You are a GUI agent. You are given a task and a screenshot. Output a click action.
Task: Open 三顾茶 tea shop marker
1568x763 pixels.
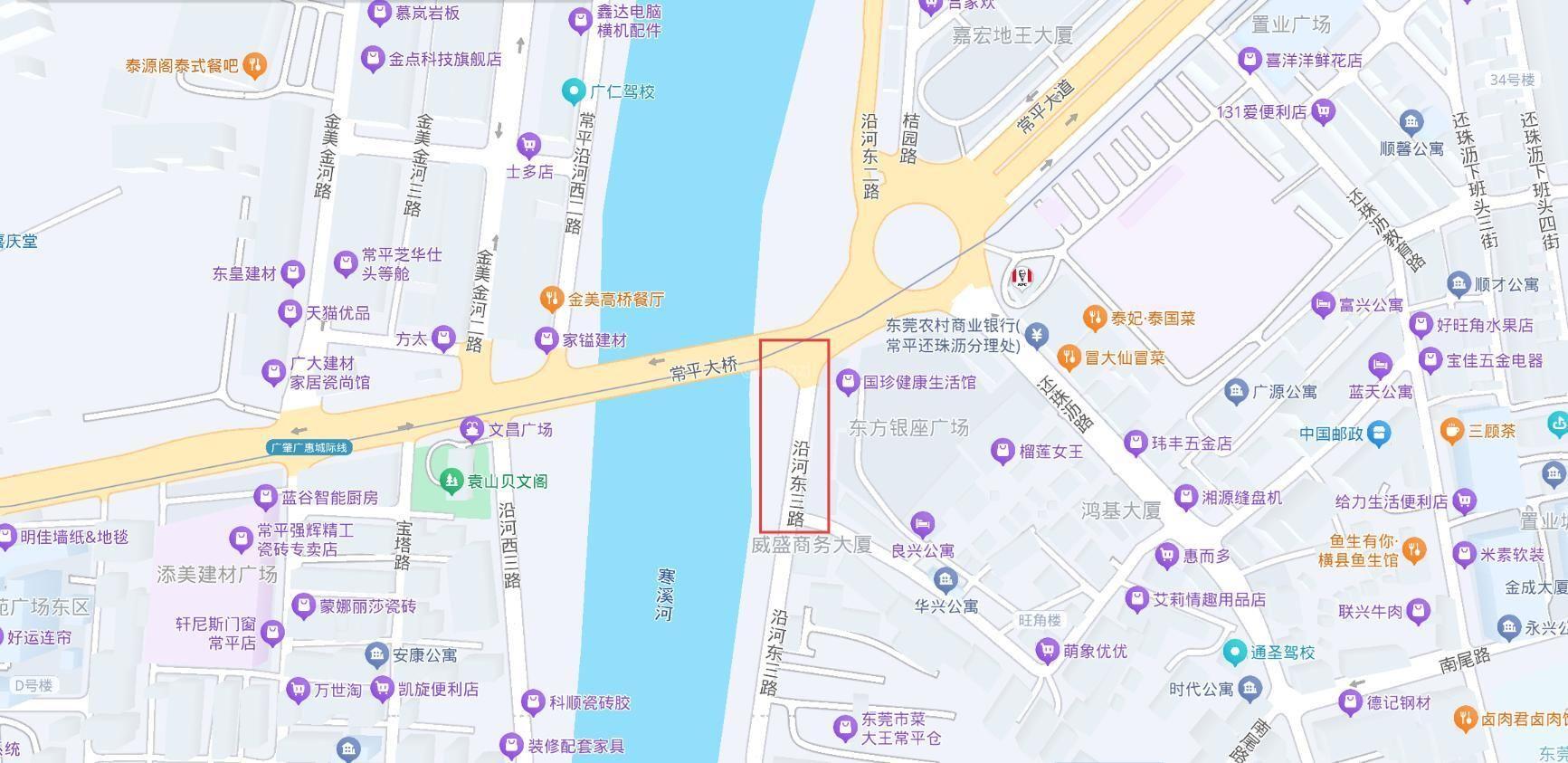click(x=1451, y=430)
